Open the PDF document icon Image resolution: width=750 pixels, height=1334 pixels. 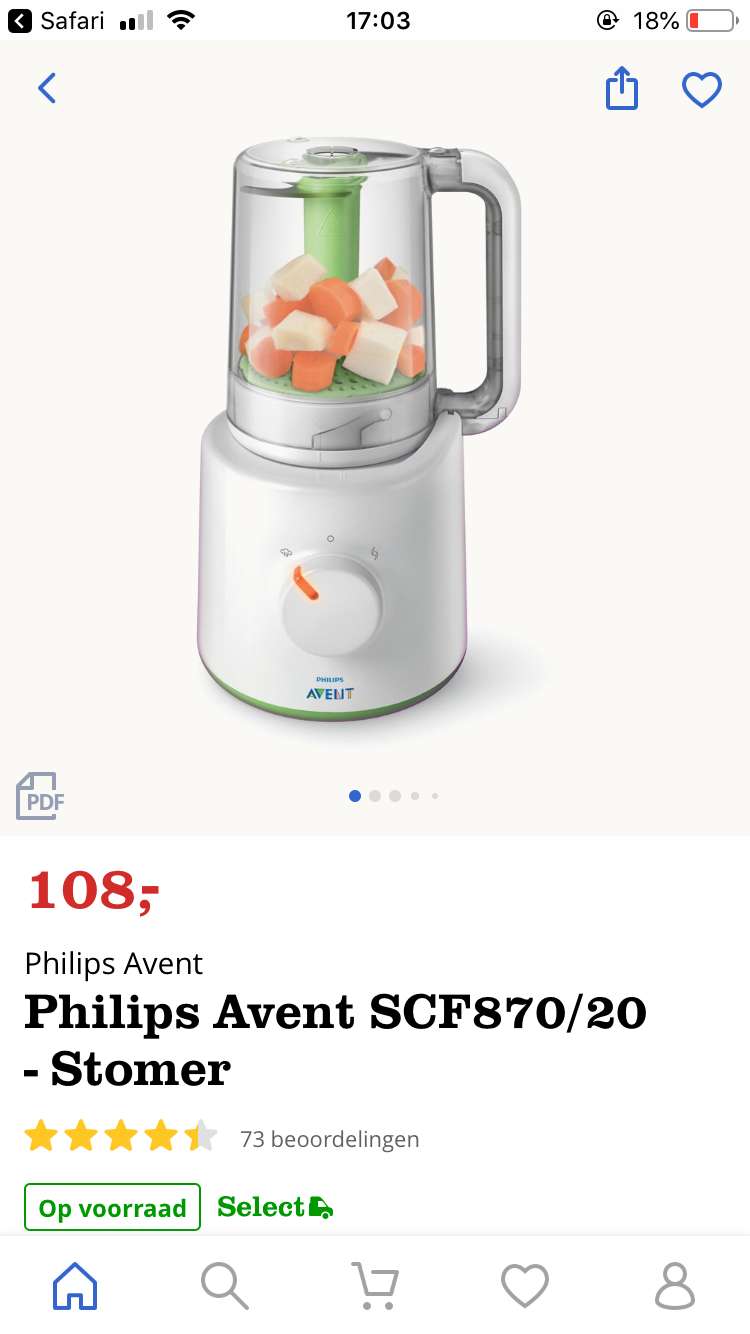click(40, 796)
